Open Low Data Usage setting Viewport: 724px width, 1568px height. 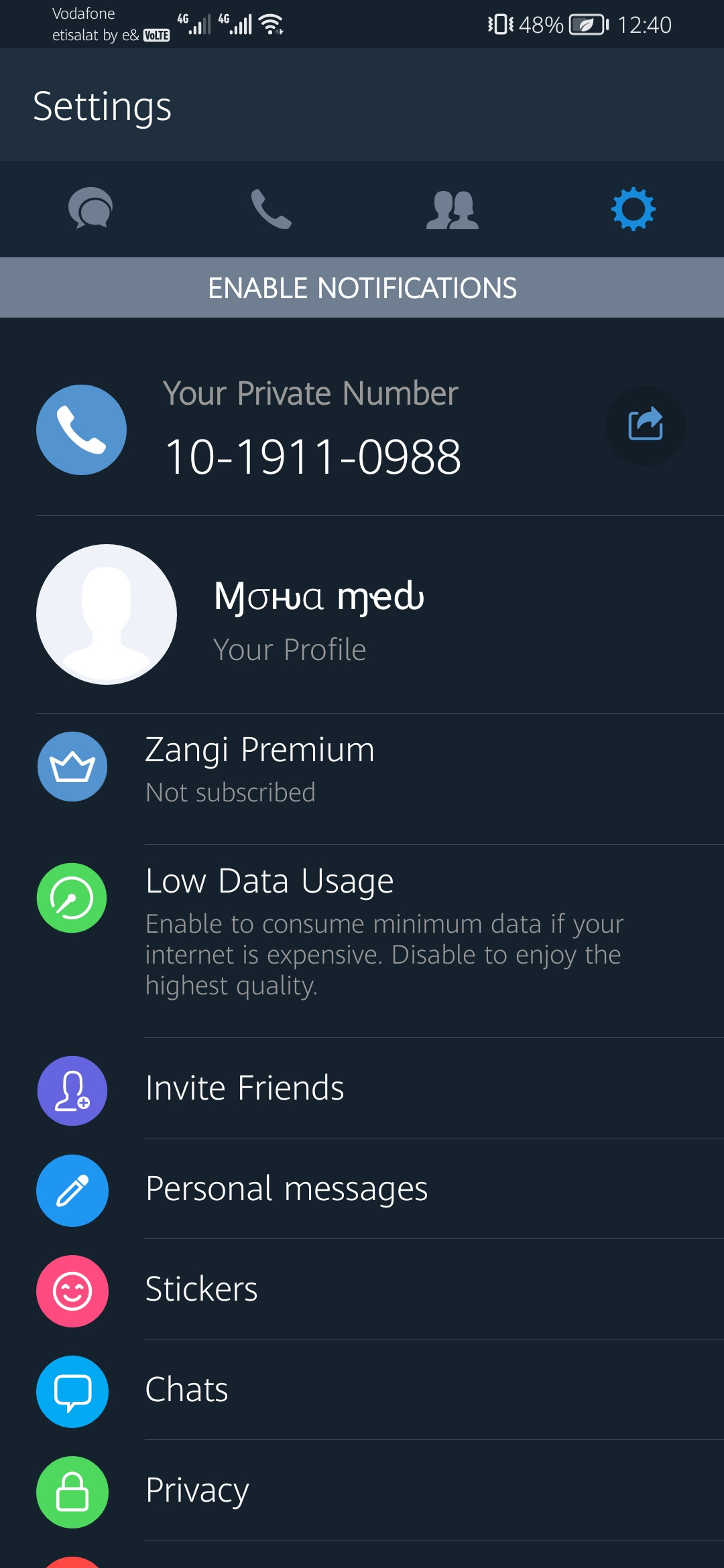(362, 931)
